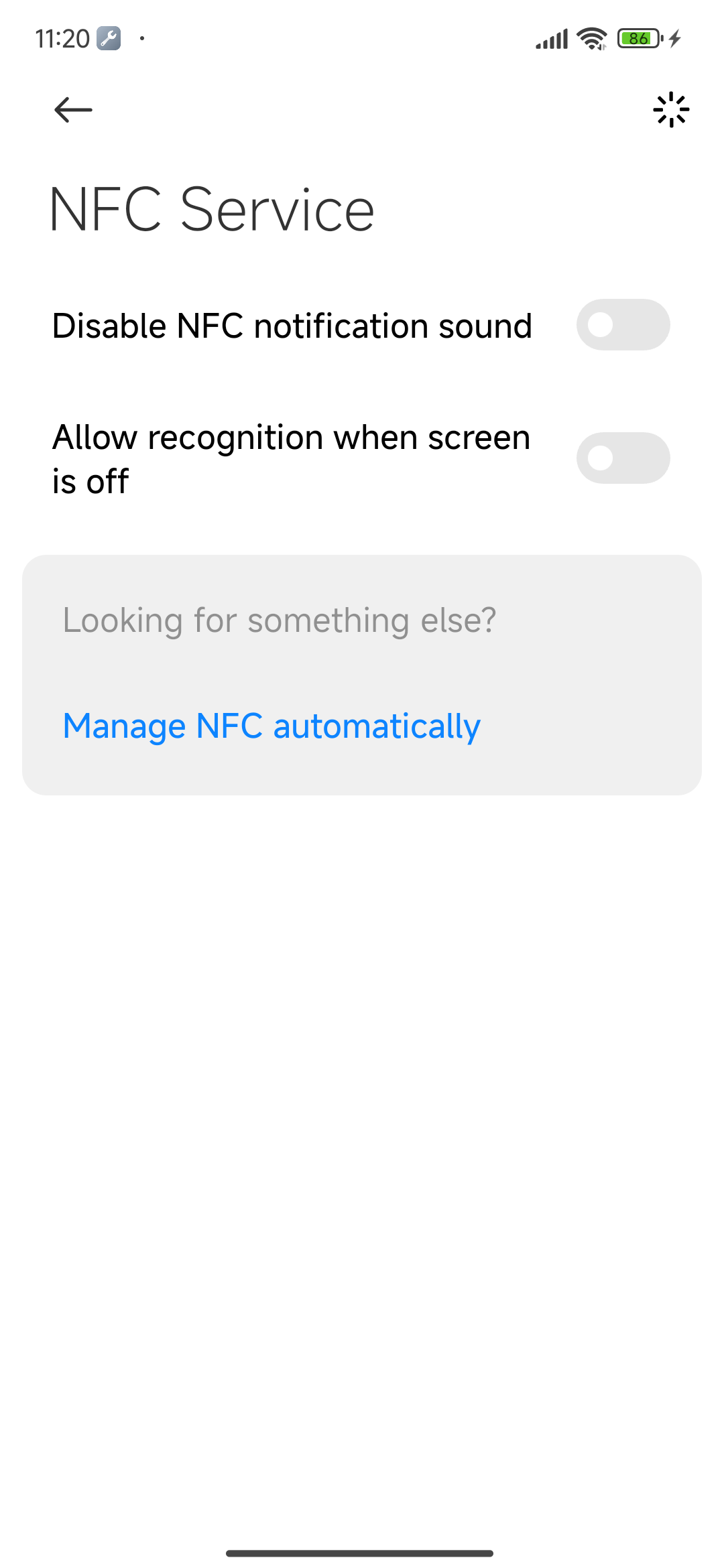Open Manage NFC automatically link

tap(271, 726)
